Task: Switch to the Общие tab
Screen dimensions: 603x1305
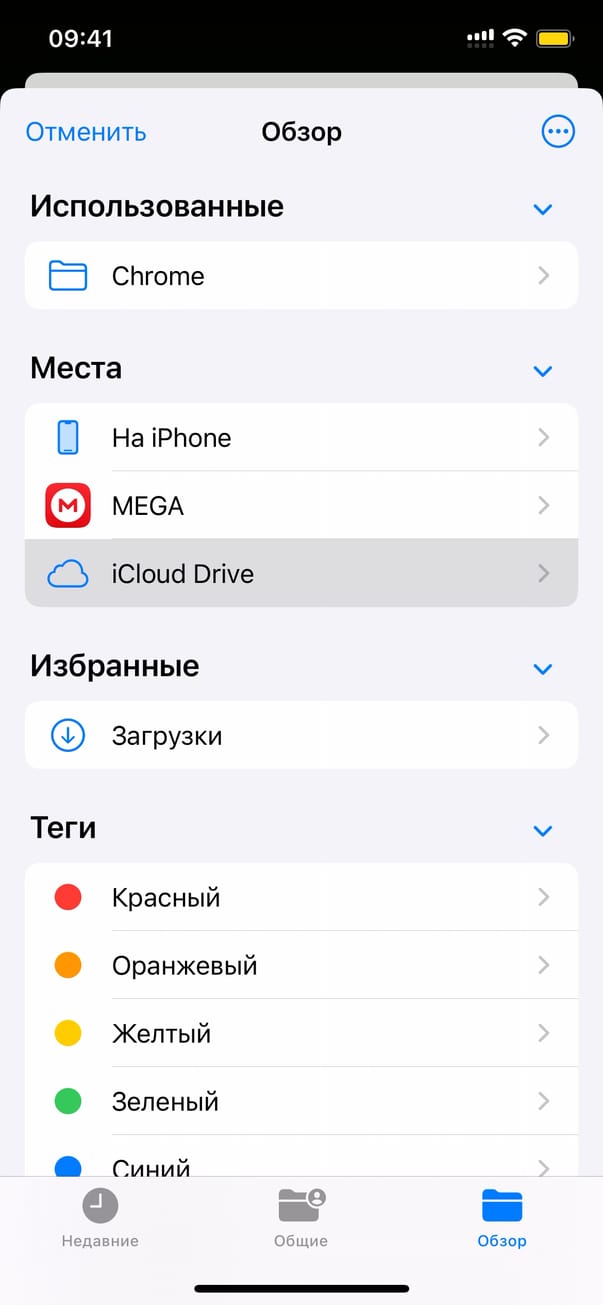Action: [301, 1218]
